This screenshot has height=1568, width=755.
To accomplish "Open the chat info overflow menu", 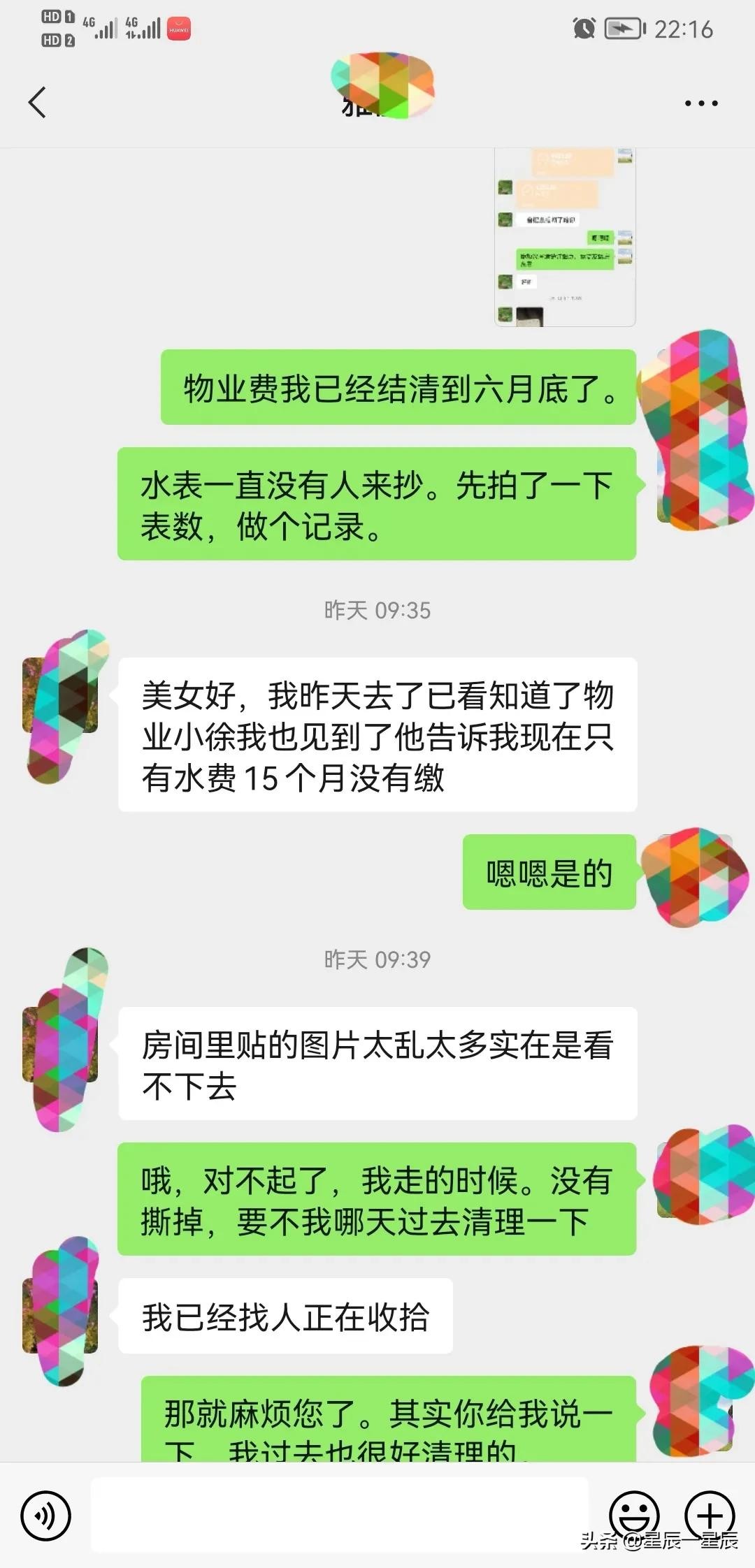I will 700,103.
